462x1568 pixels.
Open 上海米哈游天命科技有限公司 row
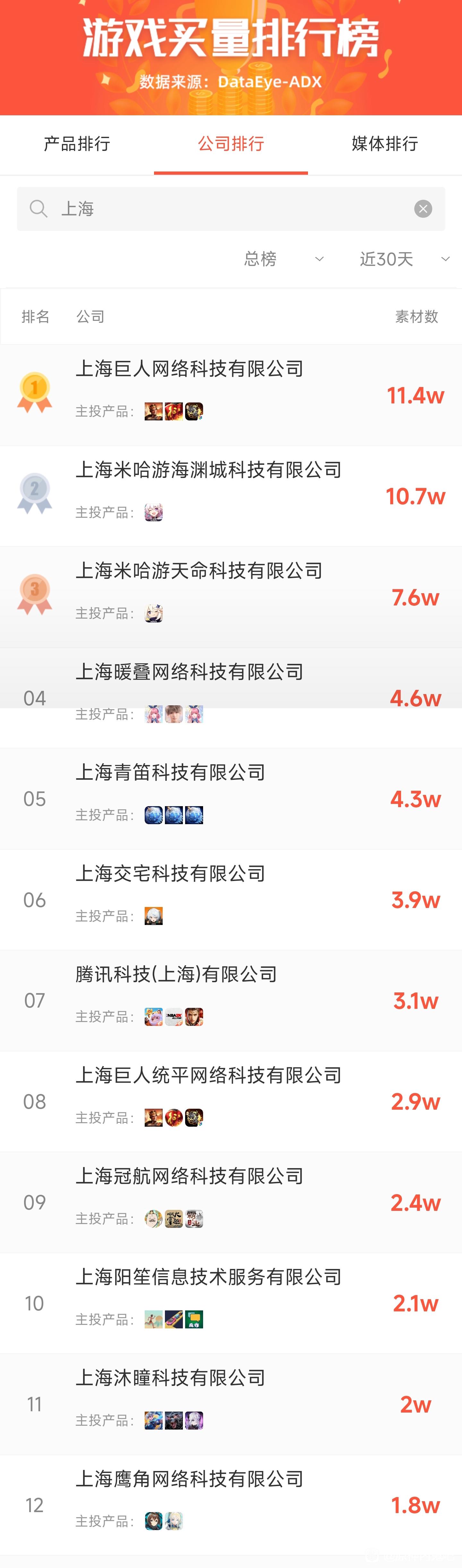click(199, 571)
